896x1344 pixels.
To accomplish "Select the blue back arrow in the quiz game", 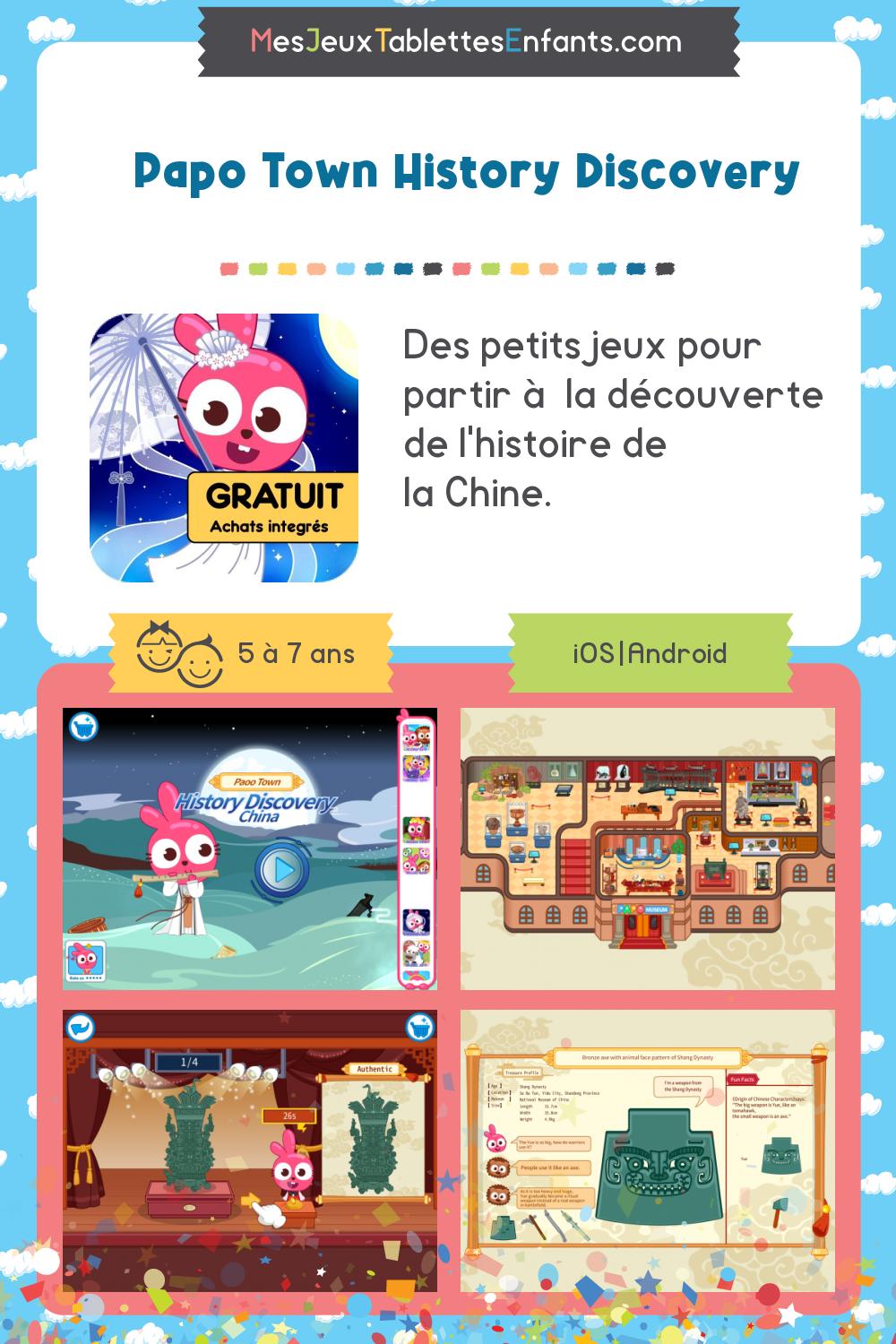I will (80, 1027).
